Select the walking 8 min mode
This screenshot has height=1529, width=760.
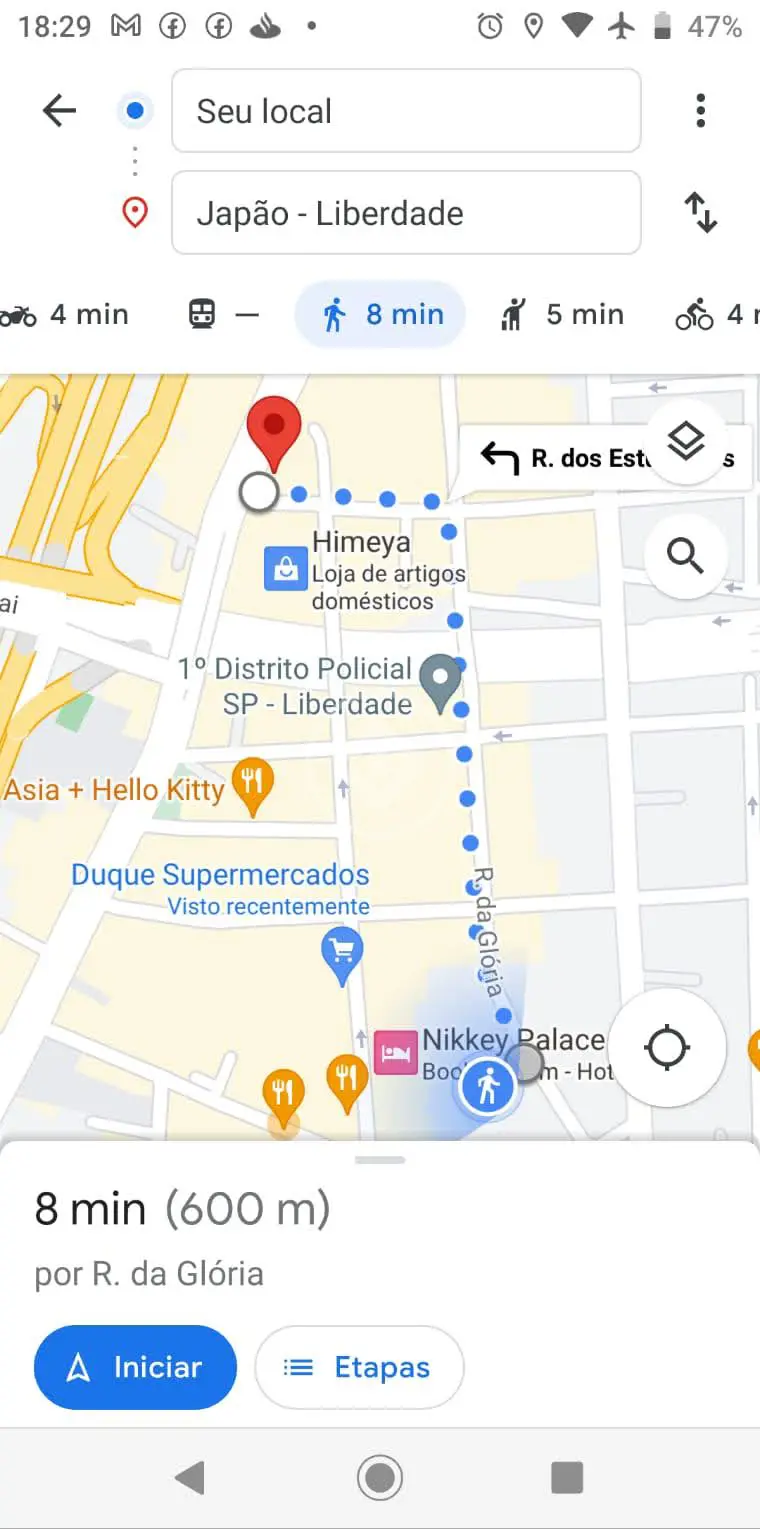381,315
